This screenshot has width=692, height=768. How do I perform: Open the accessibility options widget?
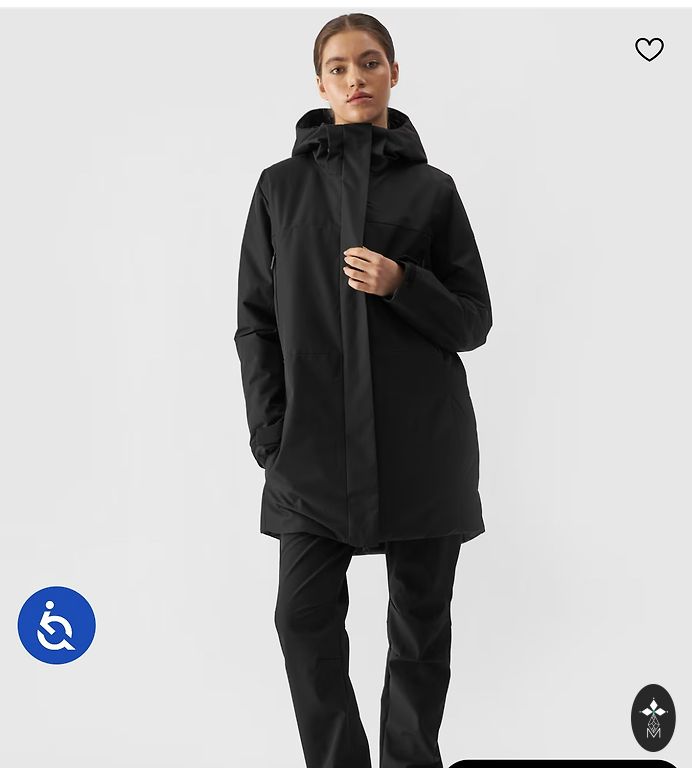point(57,625)
